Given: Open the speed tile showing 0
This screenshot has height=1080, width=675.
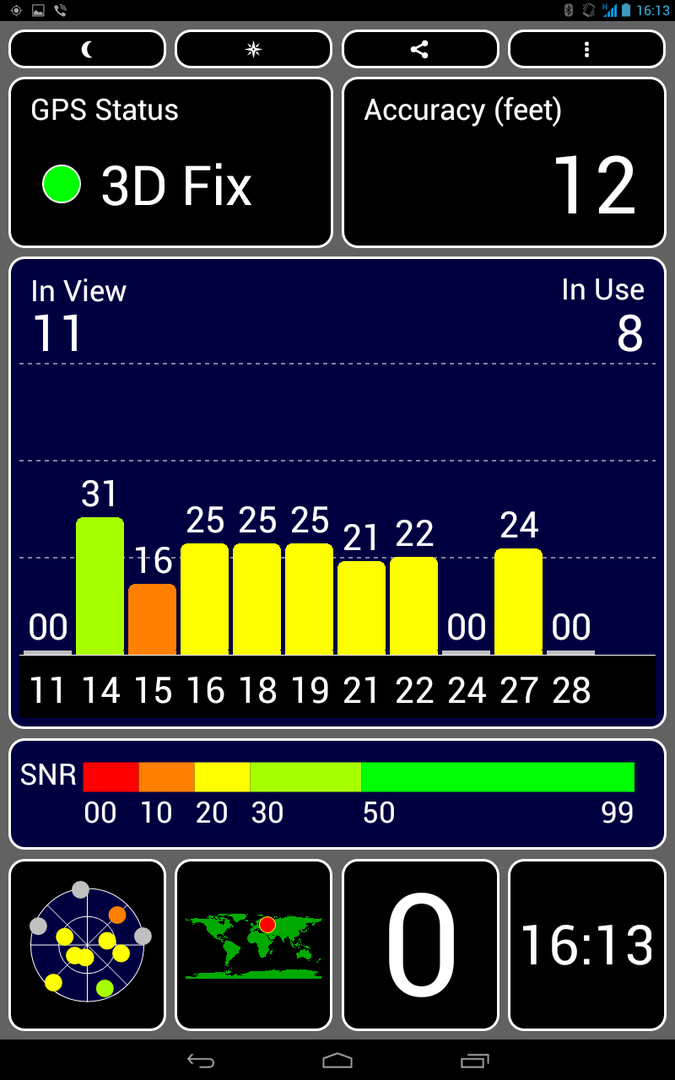Looking at the screenshot, I should (420, 945).
